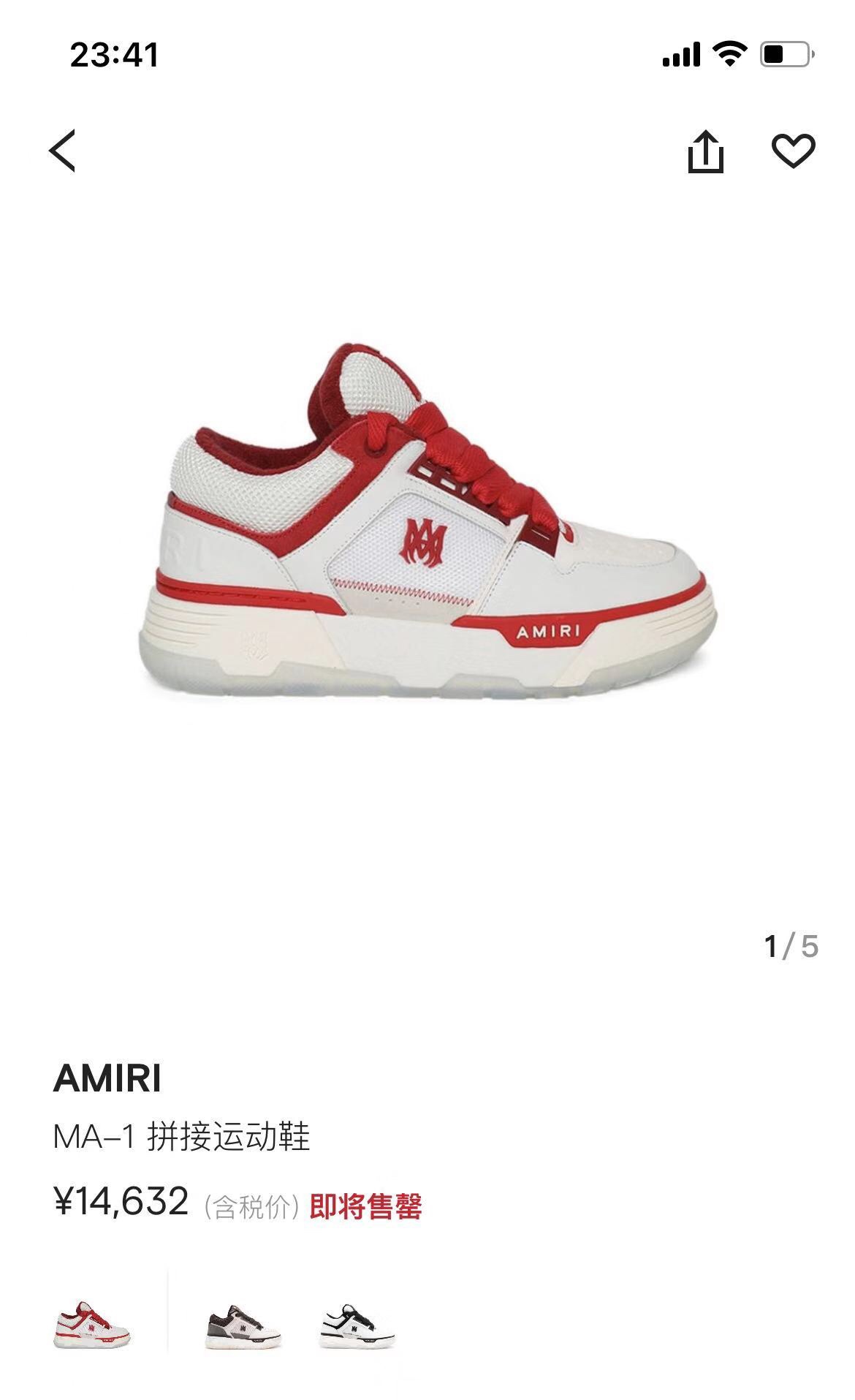Share this AMIRI MA-1 sneaker

click(x=705, y=152)
